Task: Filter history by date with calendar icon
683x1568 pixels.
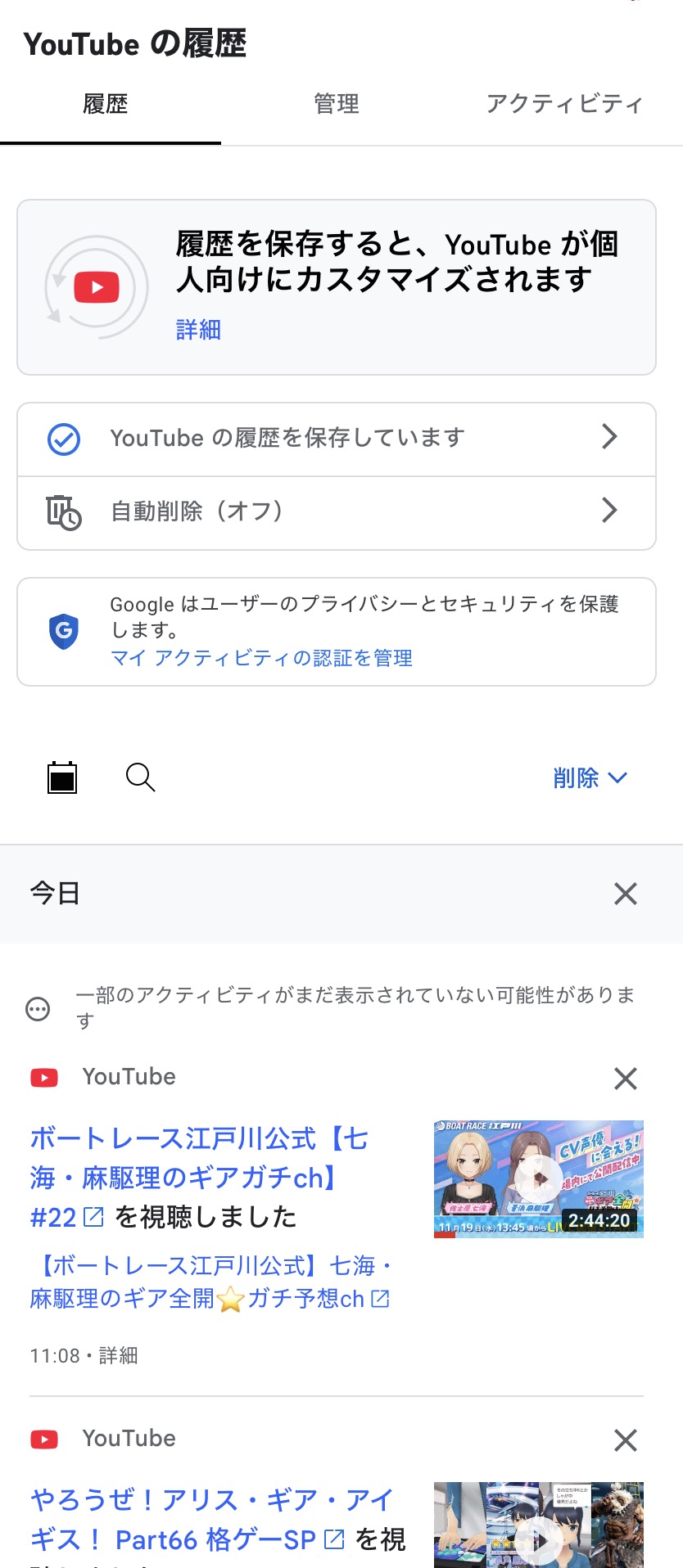Action: pyautogui.click(x=62, y=777)
